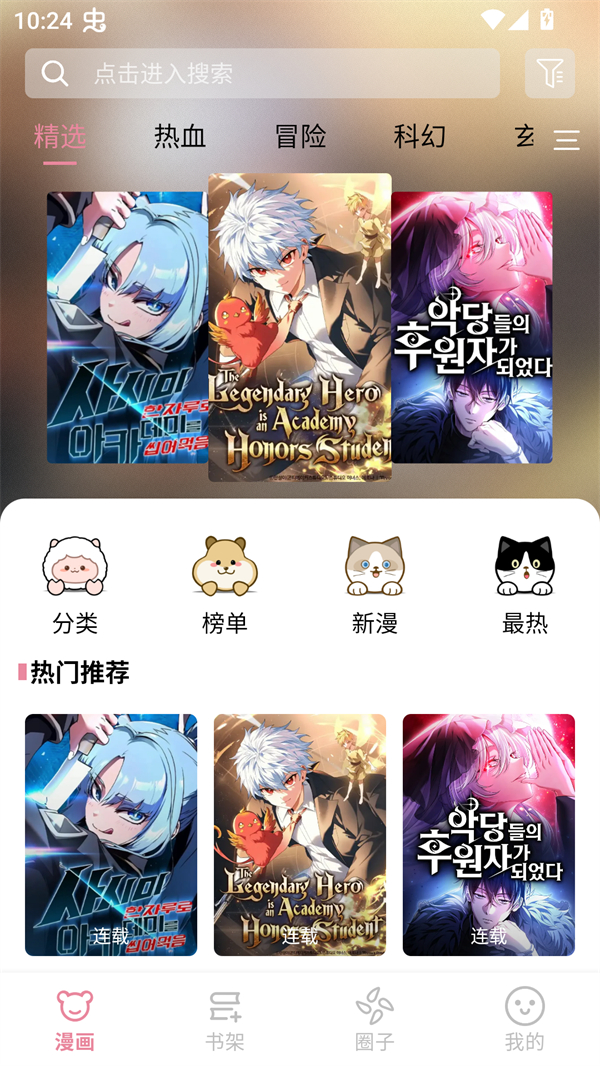Screen dimensions: 600x1066
Task: Open the 最热 hottest shortcut
Action: click(x=525, y=585)
